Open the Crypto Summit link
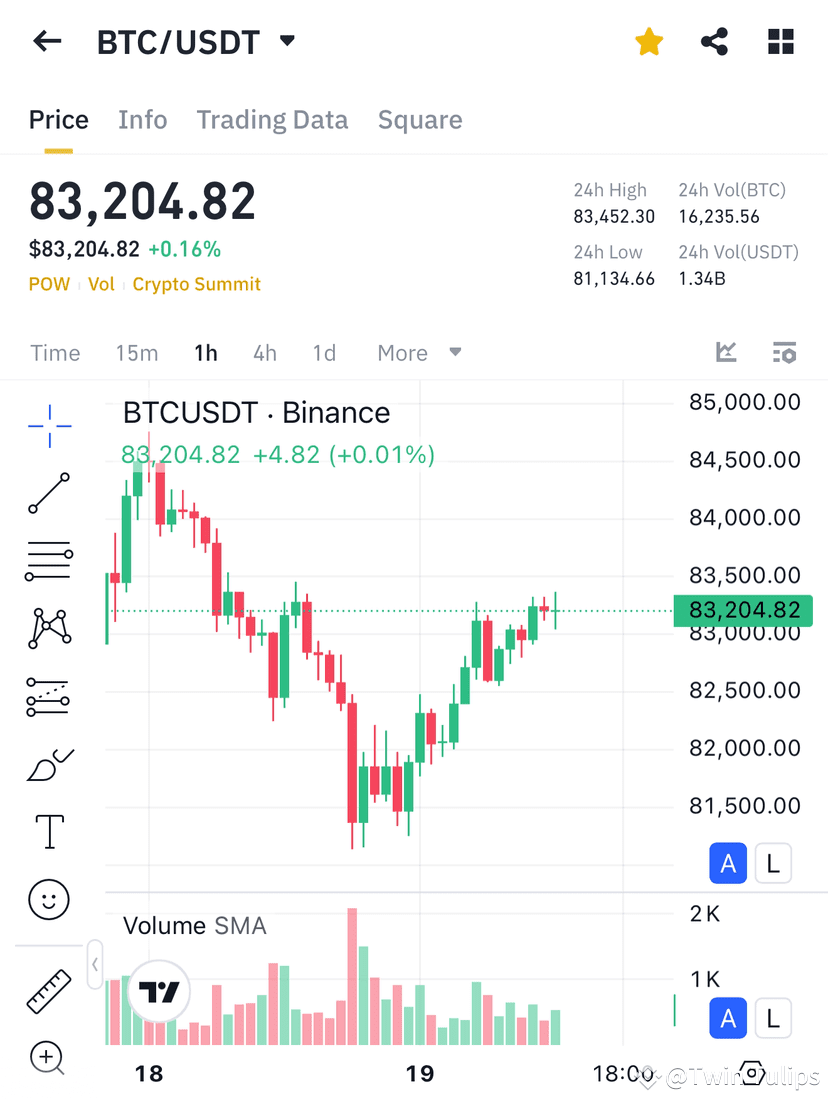Image resolution: width=828 pixels, height=1099 pixels. pyautogui.click(x=196, y=284)
